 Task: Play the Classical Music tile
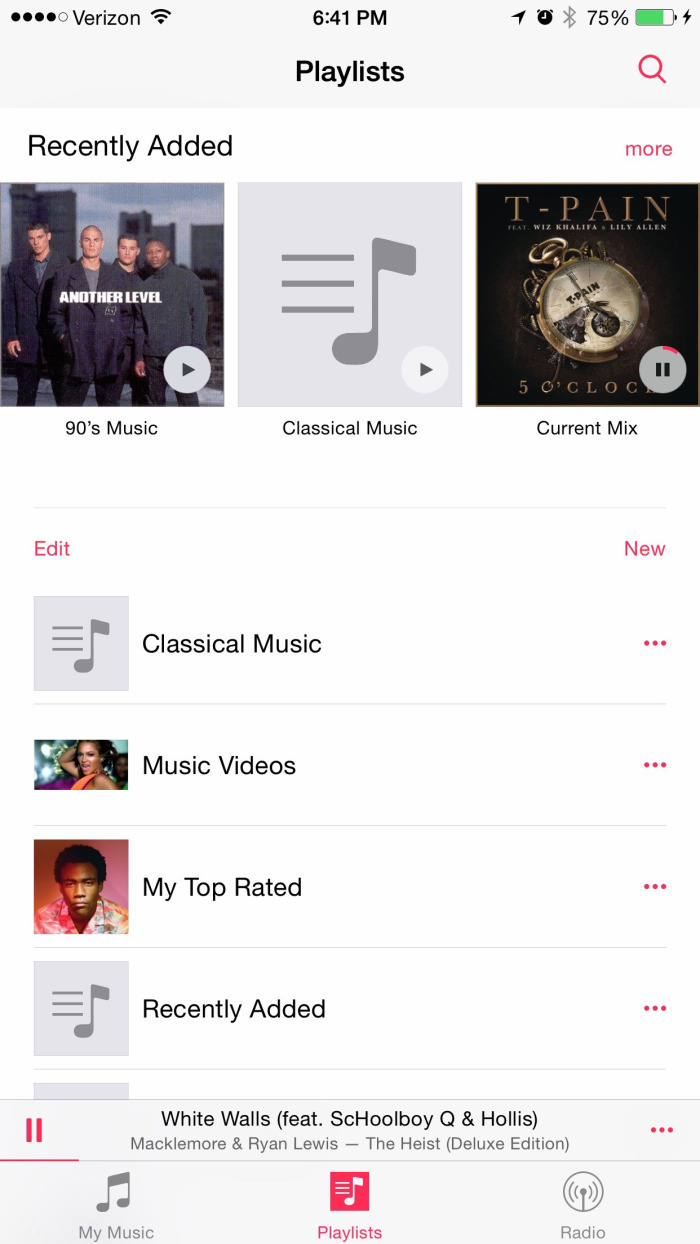click(425, 370)
